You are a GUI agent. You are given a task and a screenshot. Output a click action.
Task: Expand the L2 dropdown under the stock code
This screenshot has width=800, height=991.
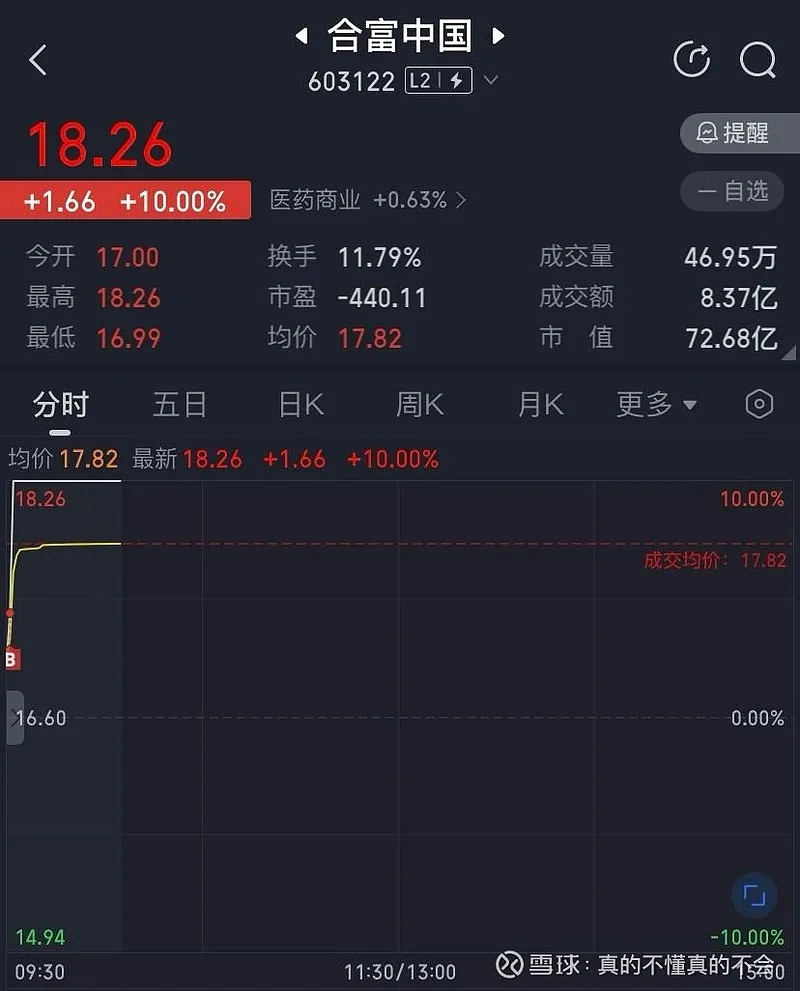coord(490,81)
